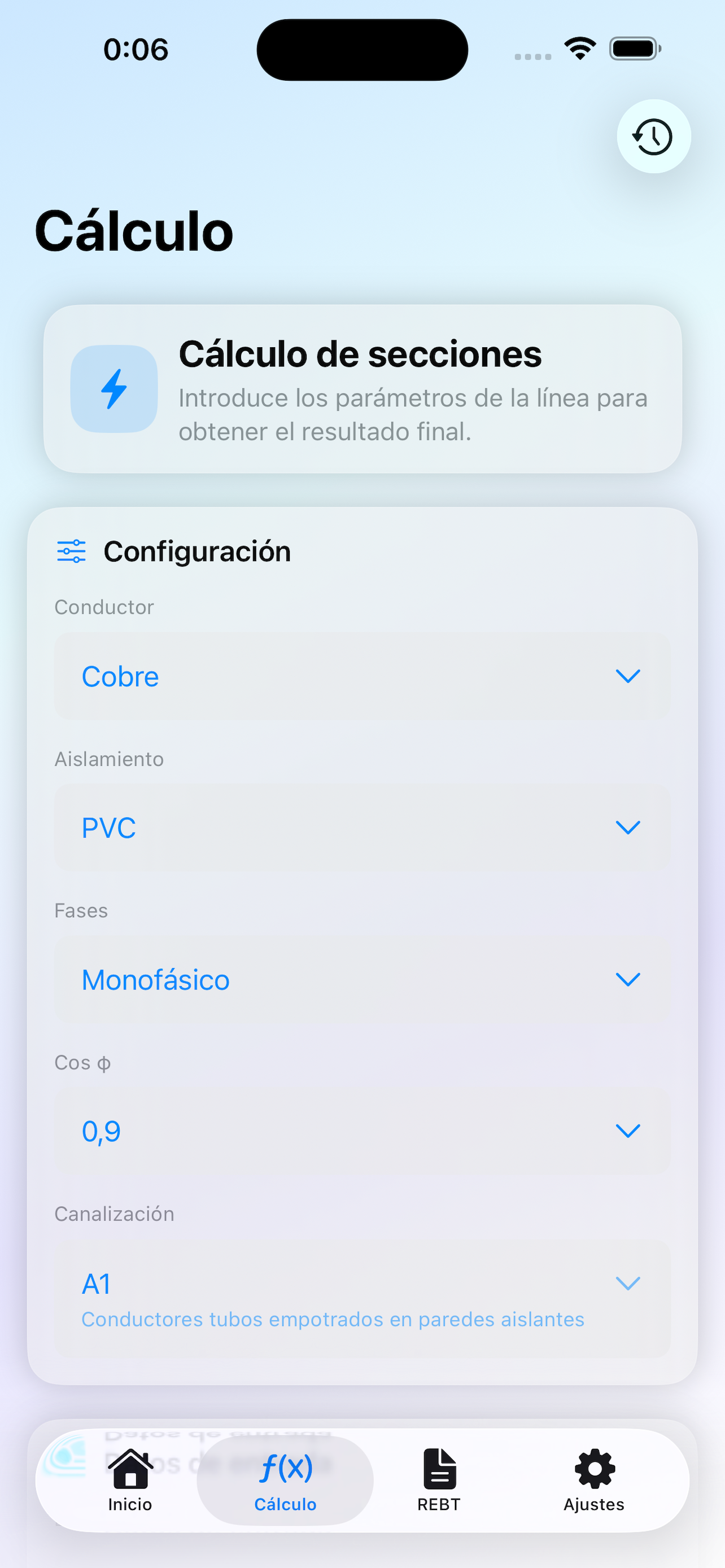Screen dimensions: 725x1568
Task: Tap the lightning bolt icon
Action: [x=113, y=389]
